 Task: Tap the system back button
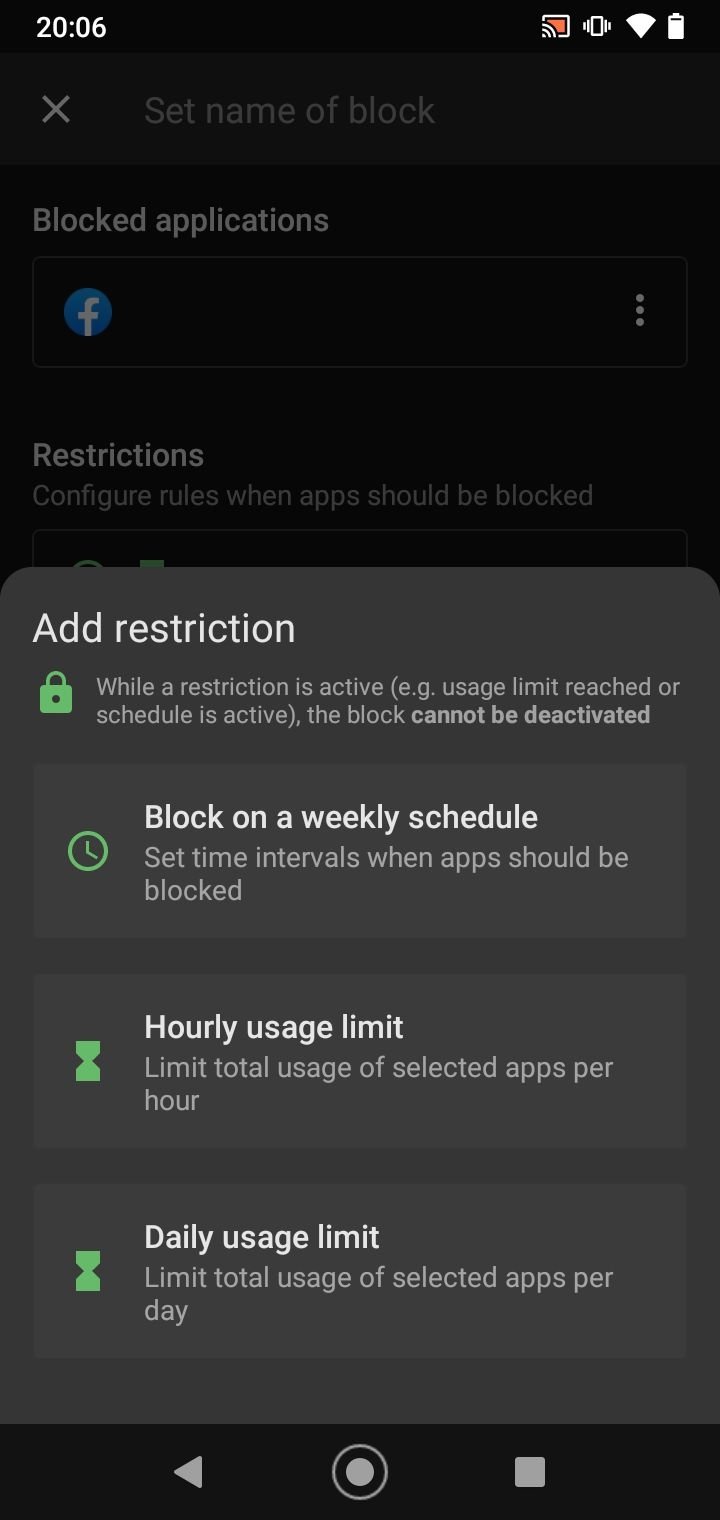(188, 1471)
